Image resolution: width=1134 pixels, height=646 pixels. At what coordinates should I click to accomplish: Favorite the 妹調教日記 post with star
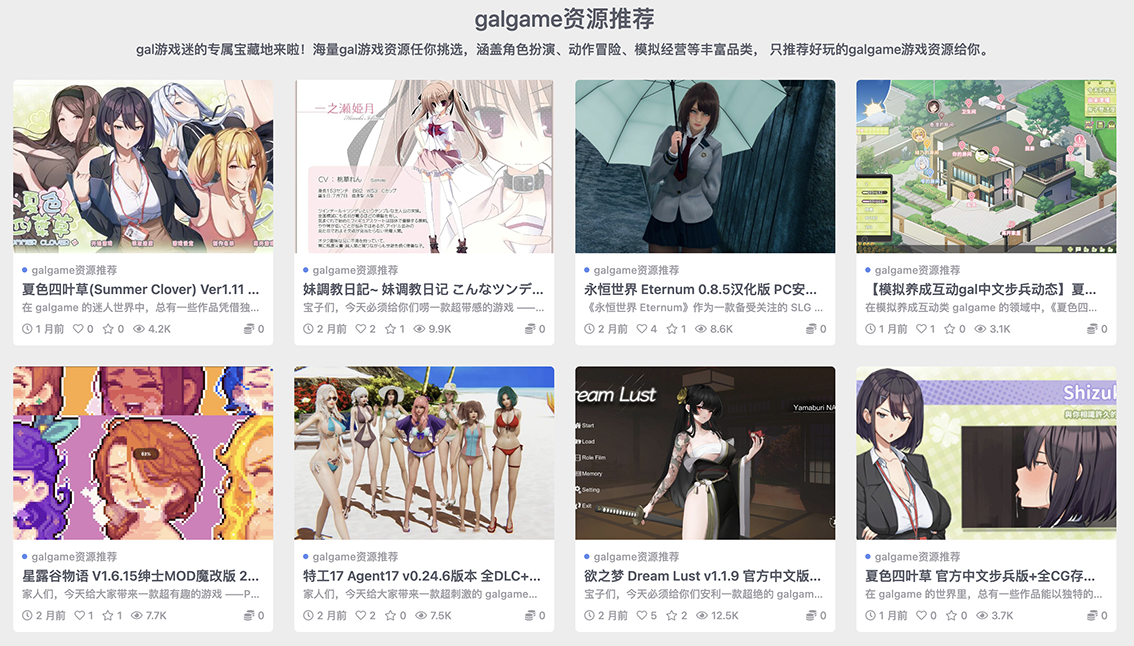(390, 329)
